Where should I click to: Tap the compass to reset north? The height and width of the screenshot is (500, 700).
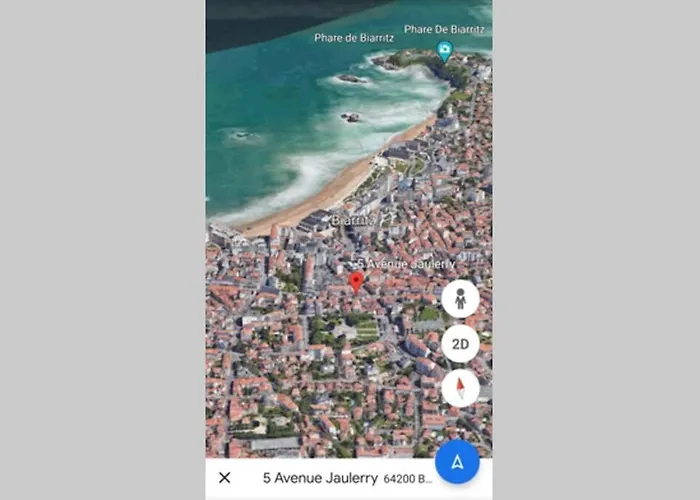pyautogui.click(x=460, y=388)
